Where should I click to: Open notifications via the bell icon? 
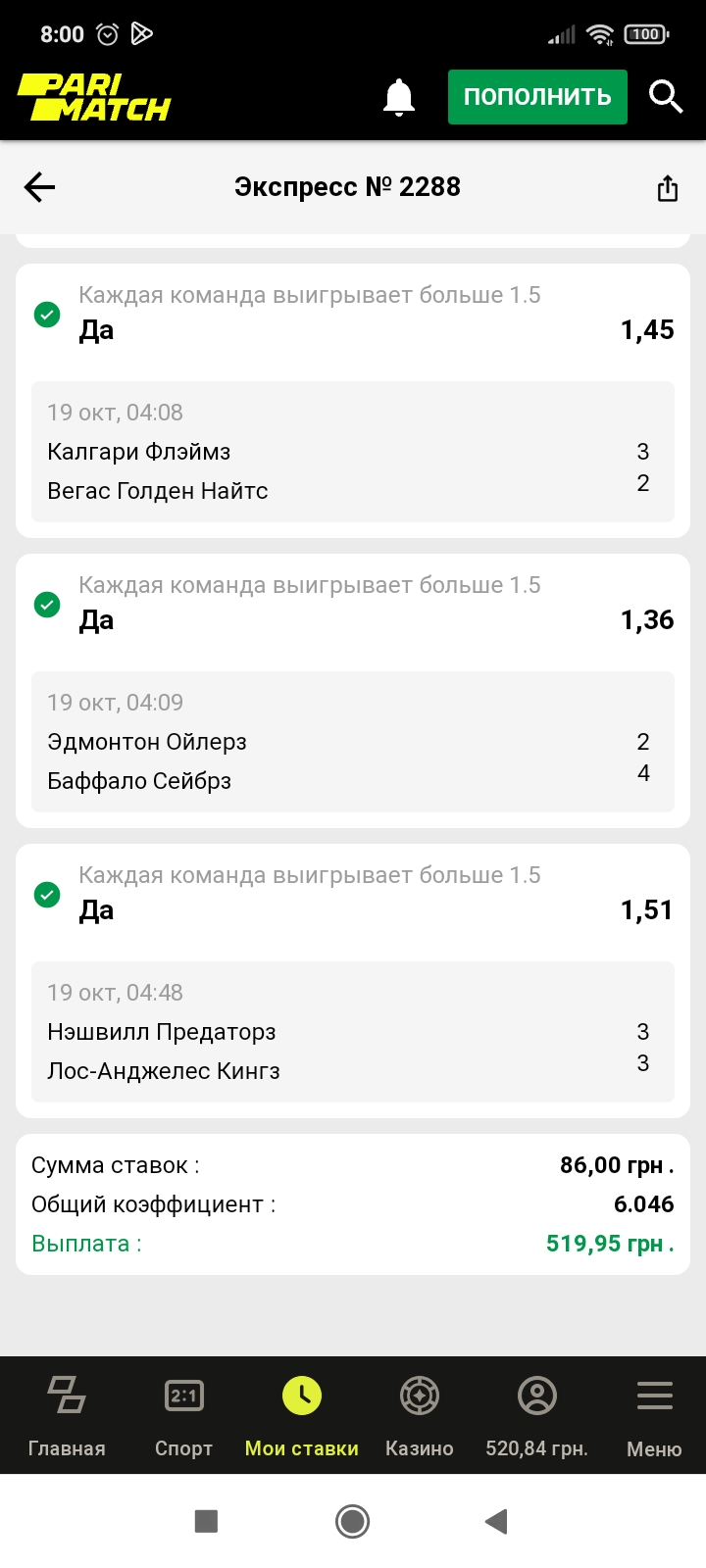click(398, 96)
